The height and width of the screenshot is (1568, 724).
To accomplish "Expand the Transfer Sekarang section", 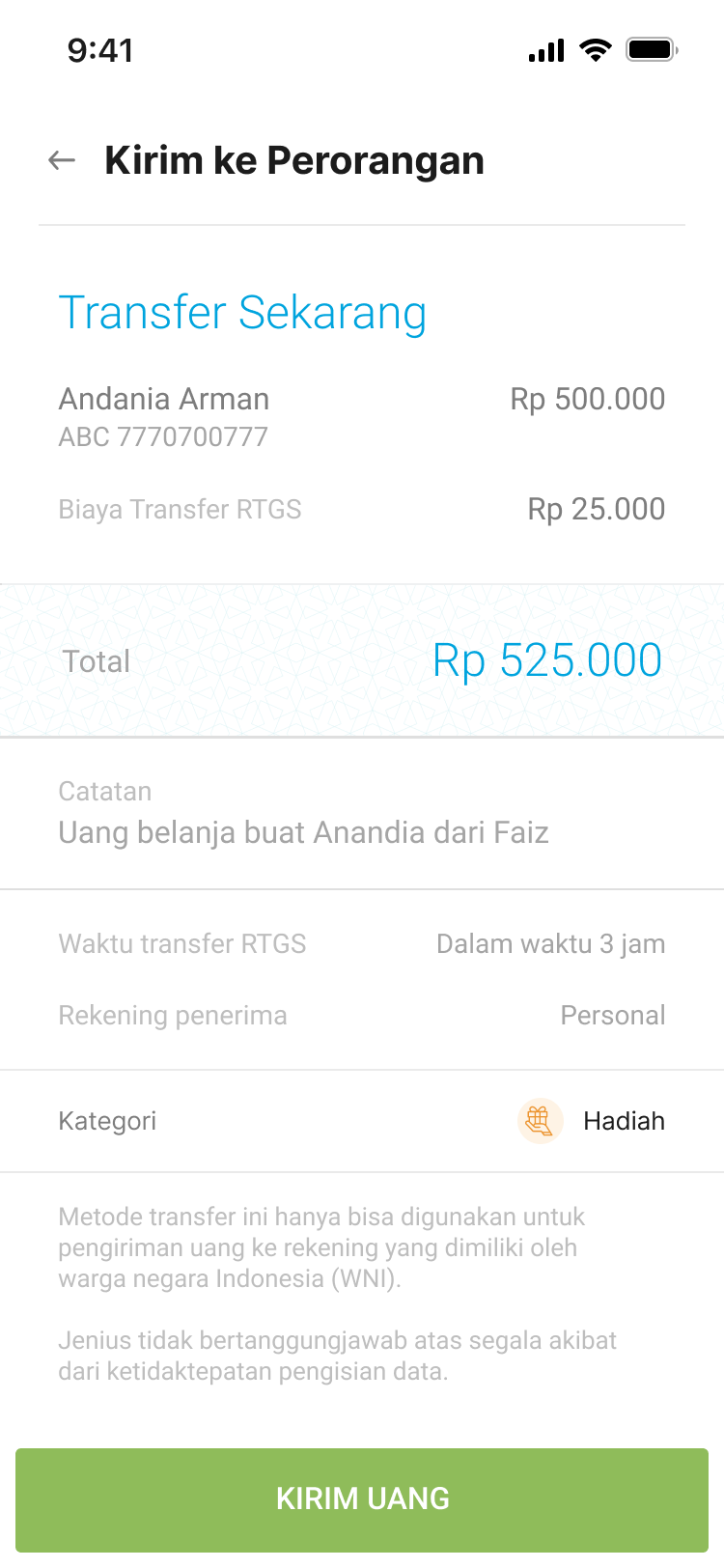I will point(242,312).
